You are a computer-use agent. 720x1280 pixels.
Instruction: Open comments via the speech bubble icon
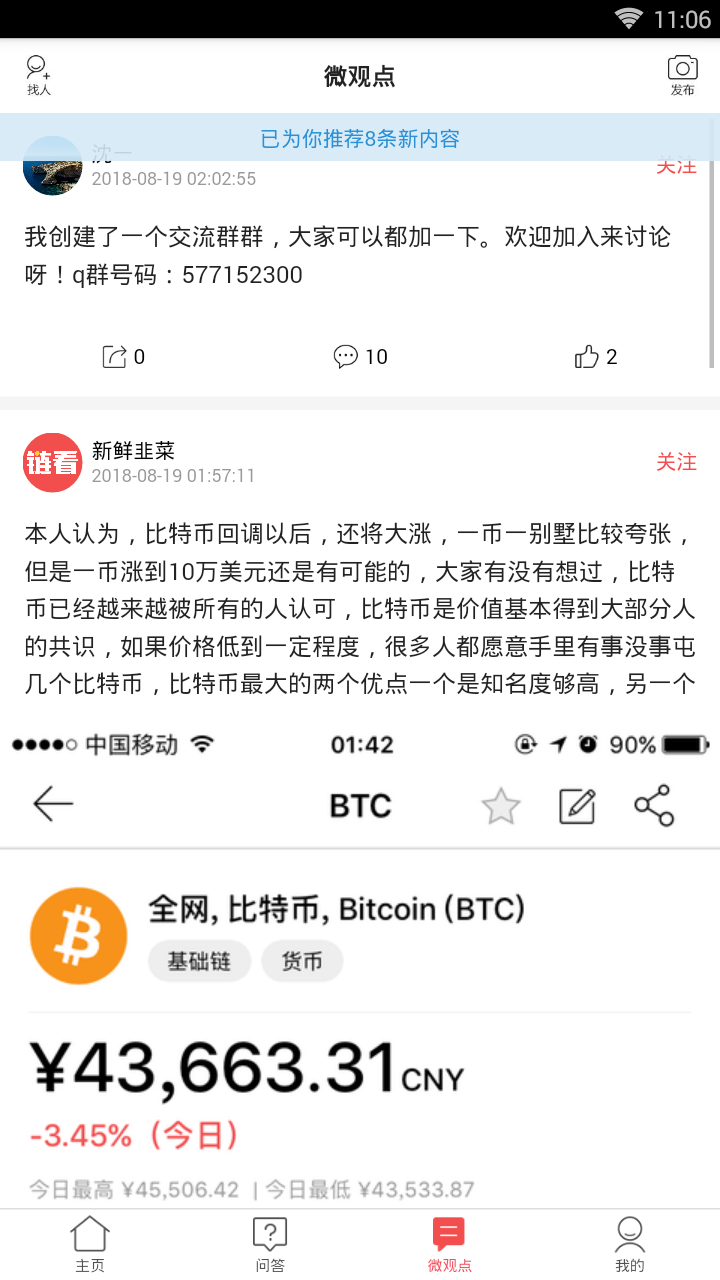(345, 356)
